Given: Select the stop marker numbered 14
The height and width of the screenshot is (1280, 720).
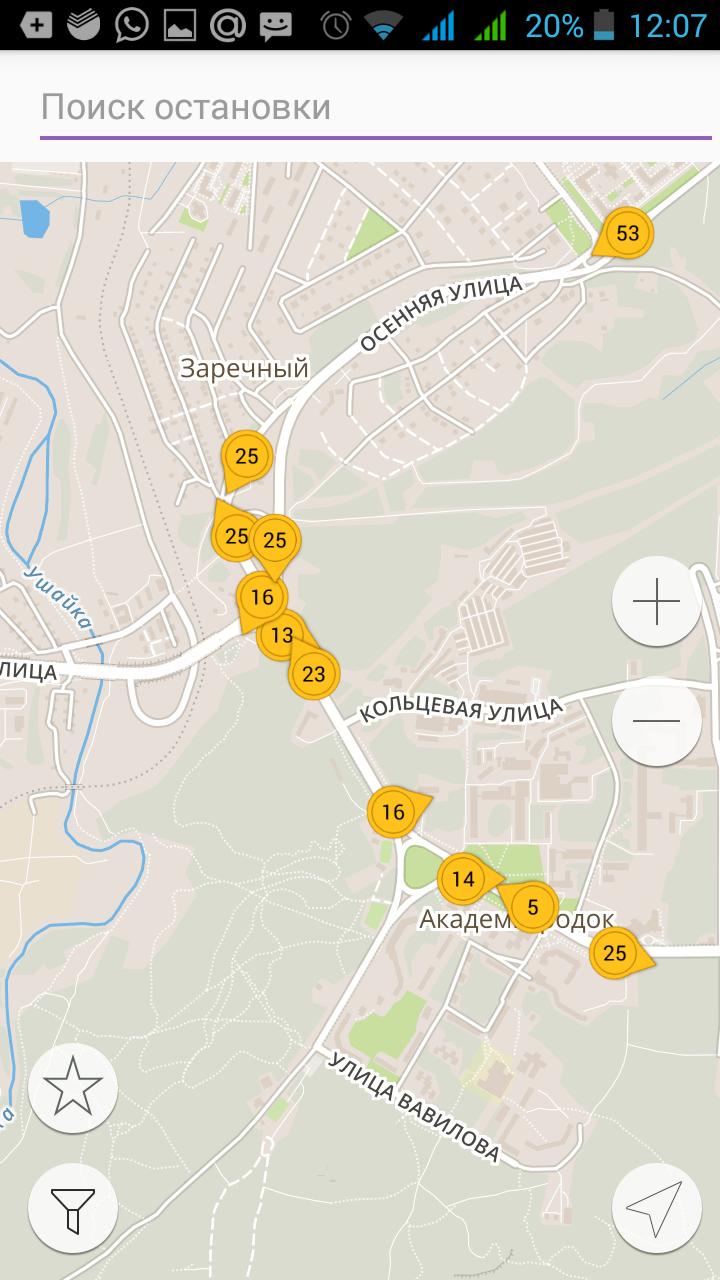Looking at the screenshot, I should coord(462,880).
